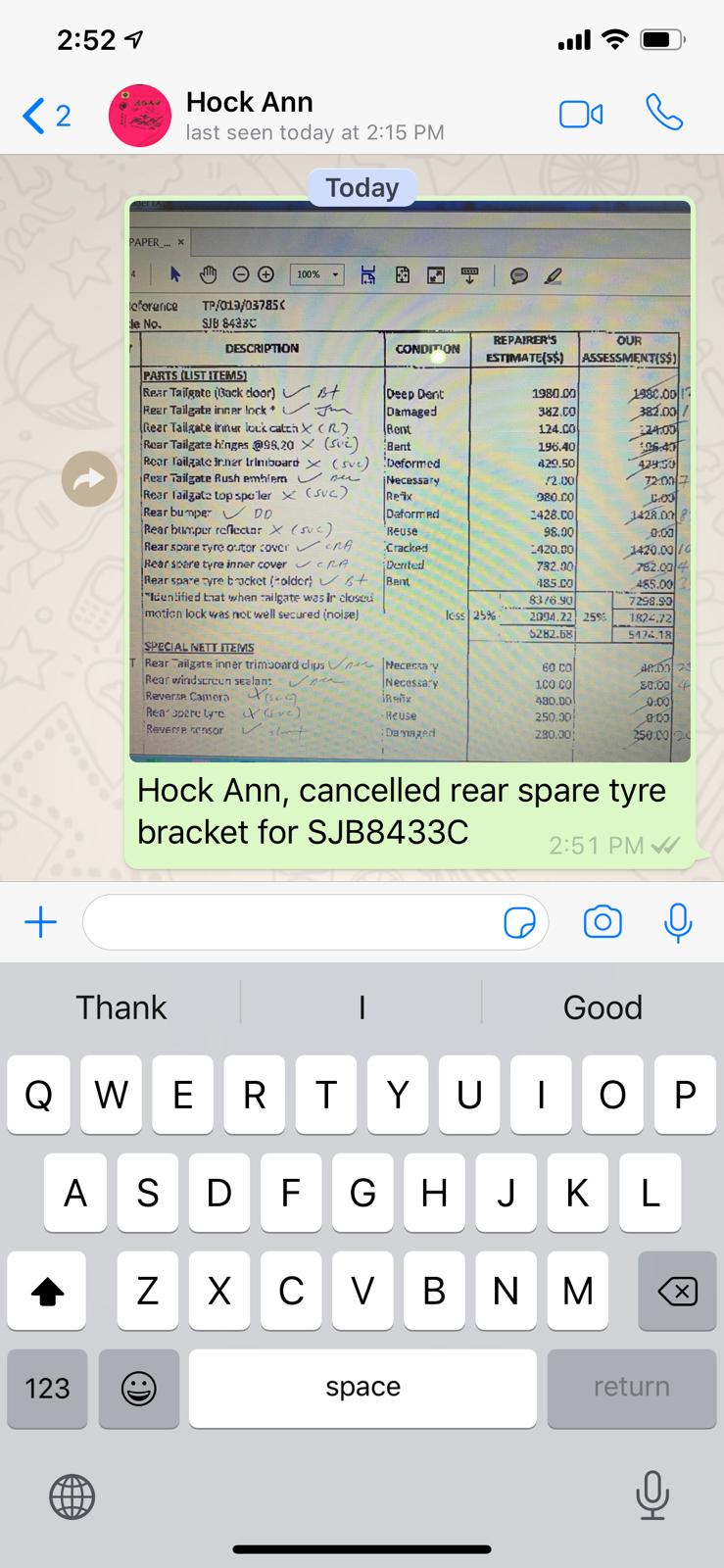The height and width of the screenshot is (1568, 724).
Task: Start a video call with Hock Ann
Action: tap(581, 115)
